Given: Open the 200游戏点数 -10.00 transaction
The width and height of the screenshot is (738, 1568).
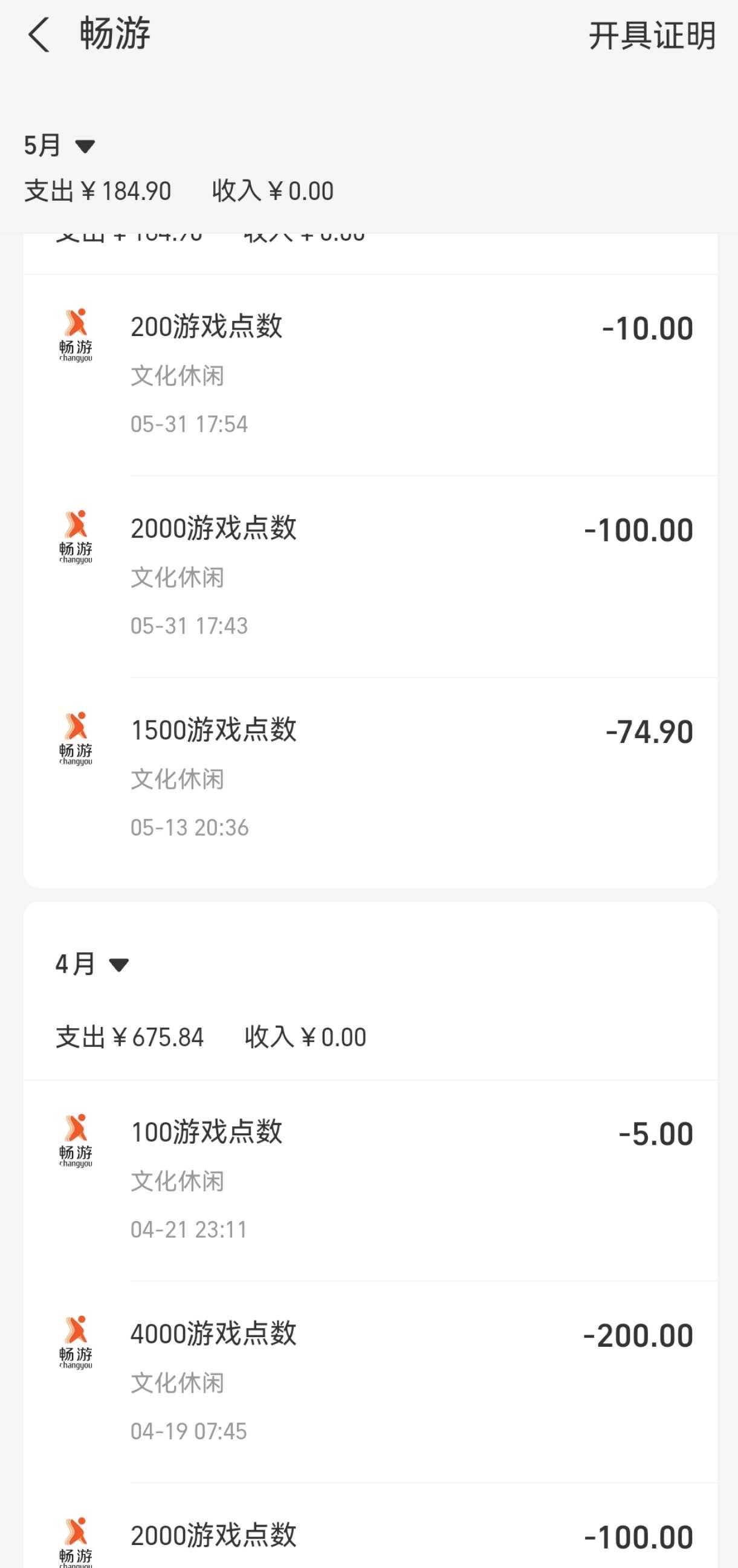Looking at the screenshot, I should coord(370,374).
